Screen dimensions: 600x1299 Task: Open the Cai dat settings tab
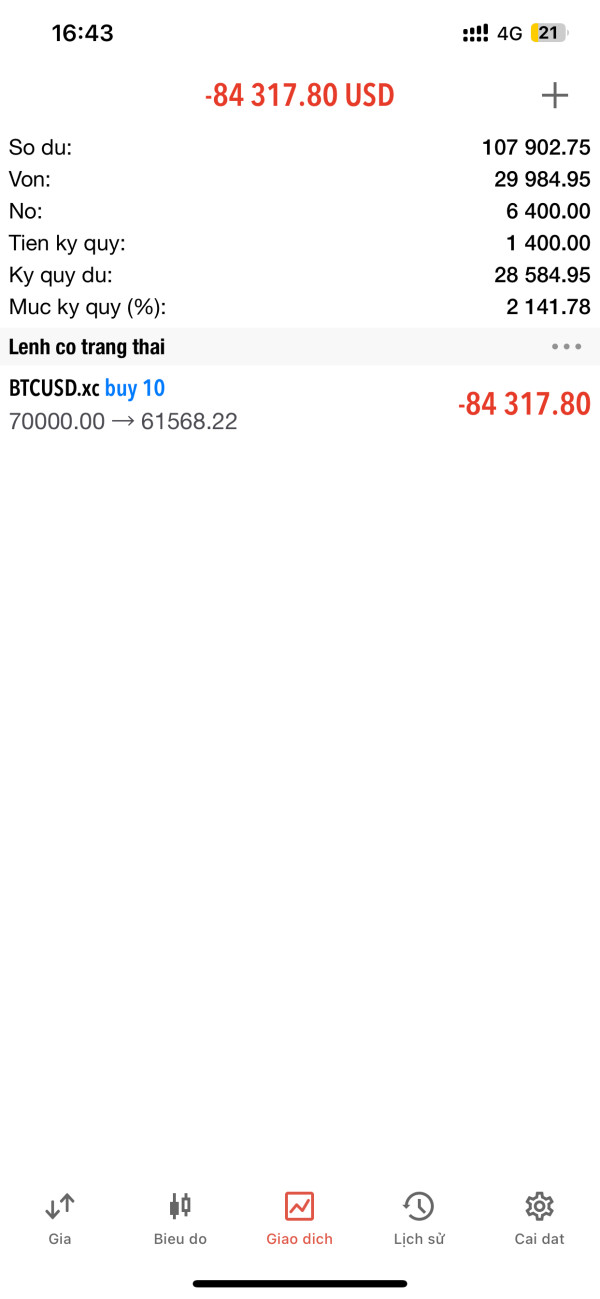(x=539, y=1218)
